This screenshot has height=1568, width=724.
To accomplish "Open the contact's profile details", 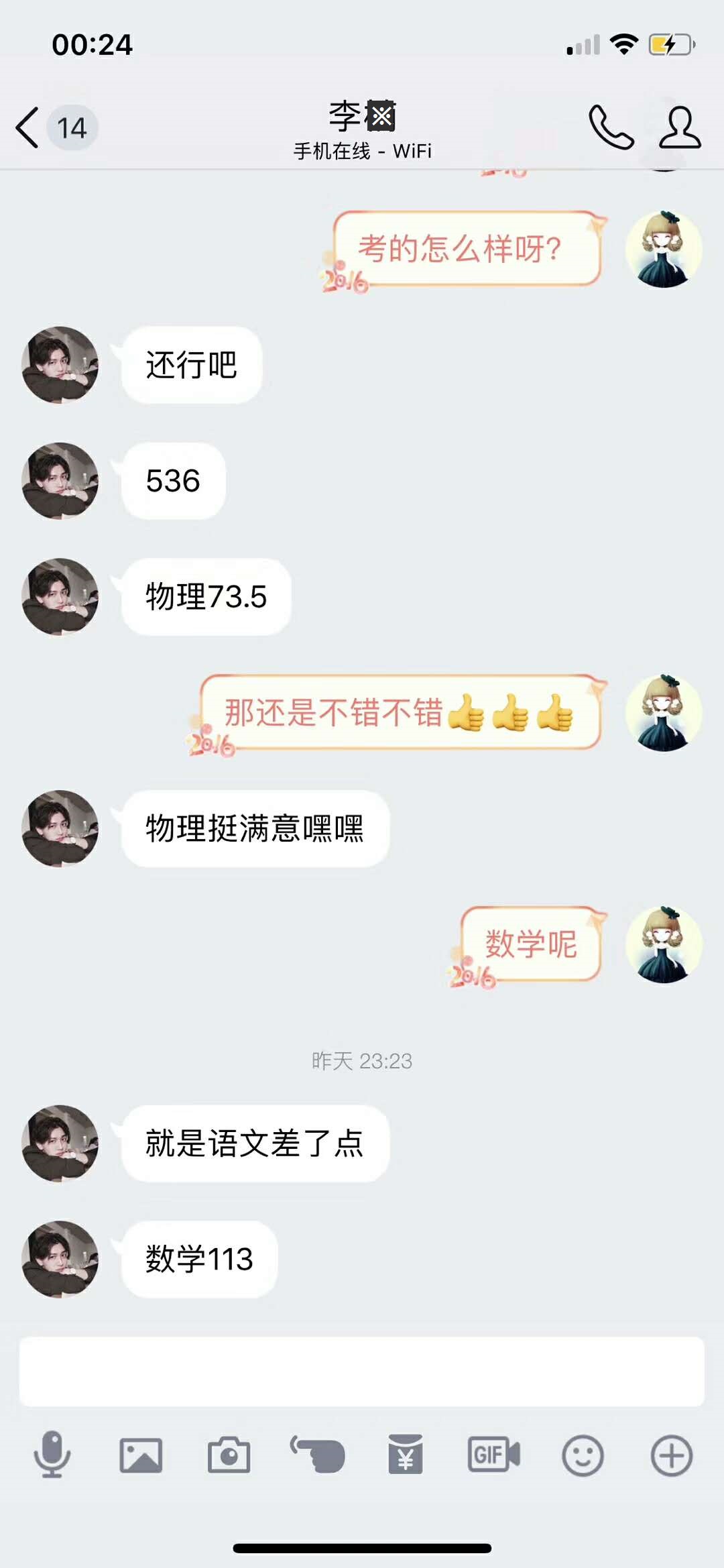I will (x=679, y=127).
